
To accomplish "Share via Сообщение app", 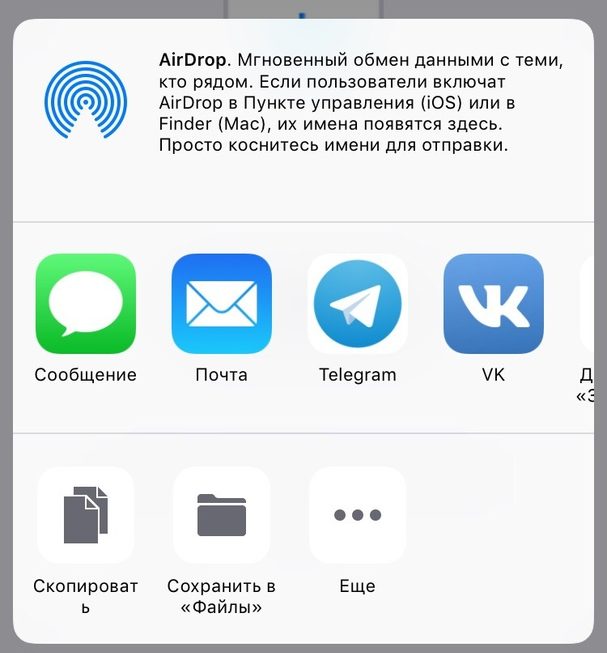I will tap(85, 304).
